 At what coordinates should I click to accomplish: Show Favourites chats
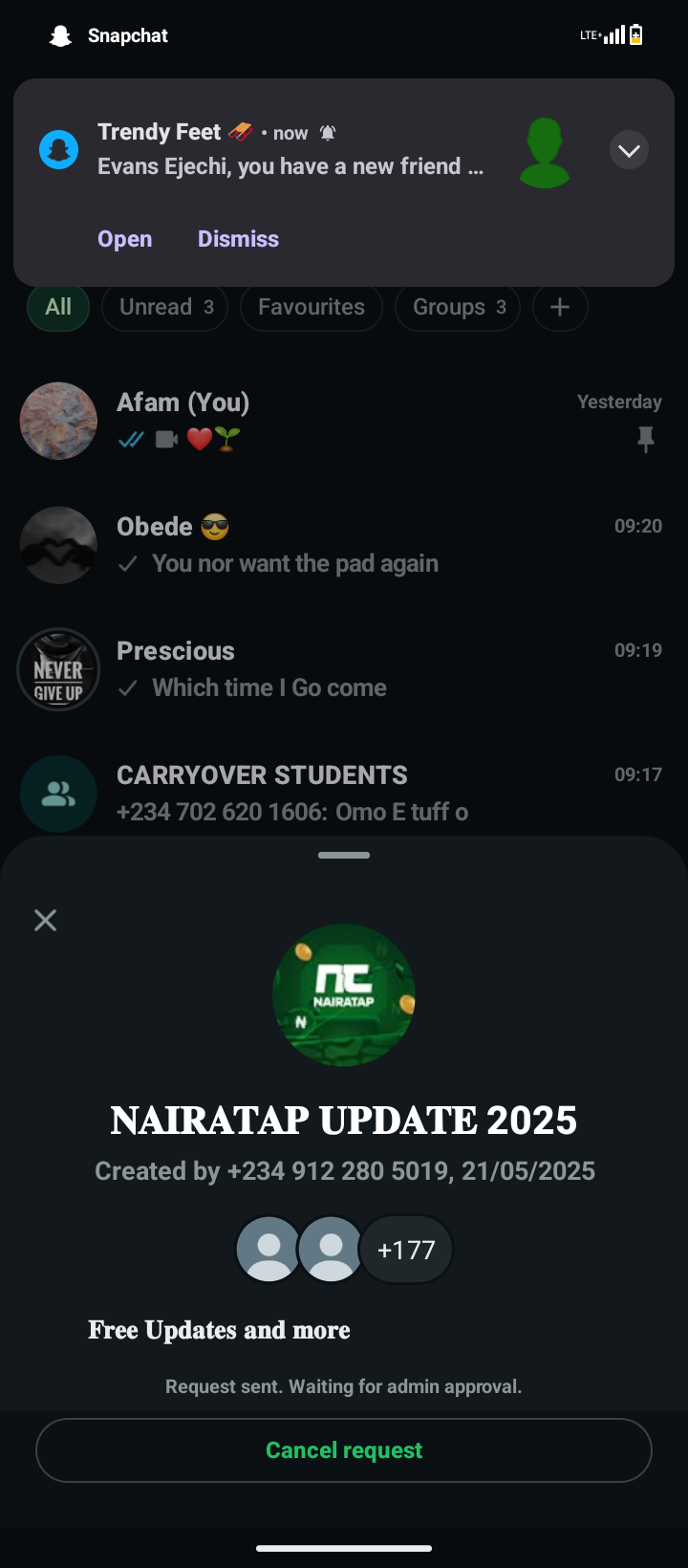point(312,308)
